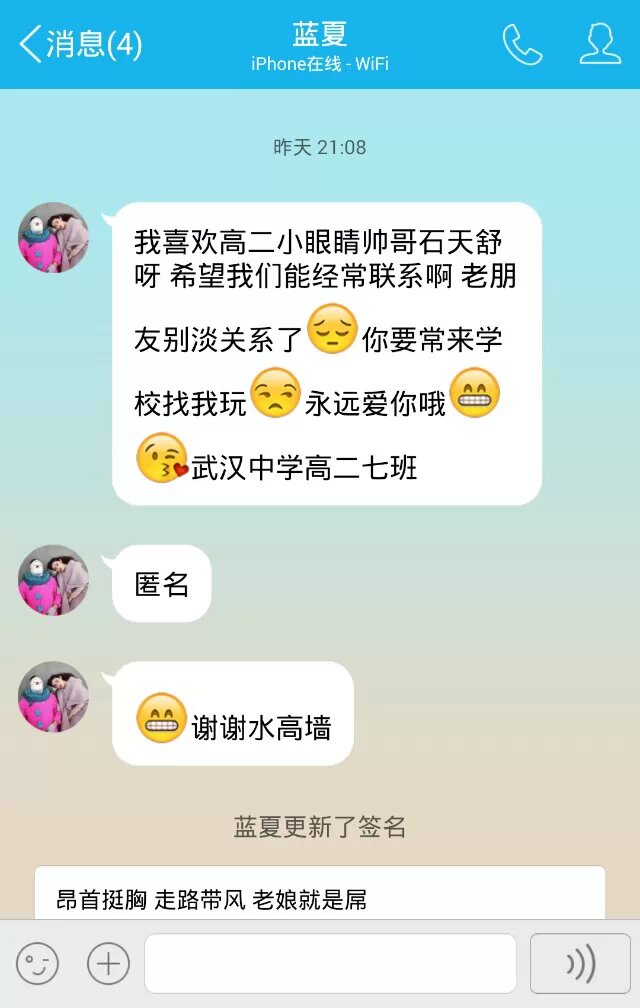The image size is (640, 1008).
Task: Open 蓝夏's avatar beside the 匿名 message
Action: click(x=54, y=581)
